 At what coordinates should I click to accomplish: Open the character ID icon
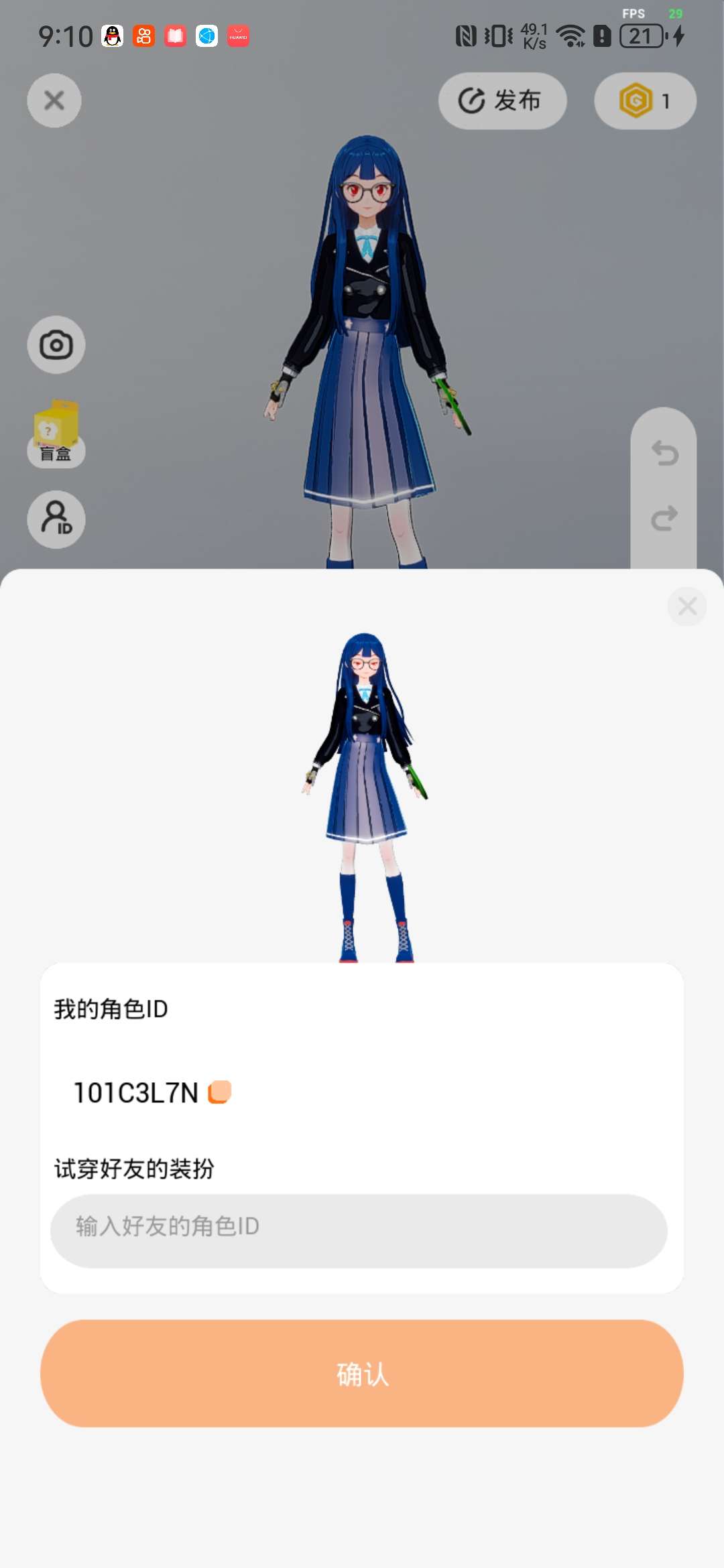(x=56, y=519)
